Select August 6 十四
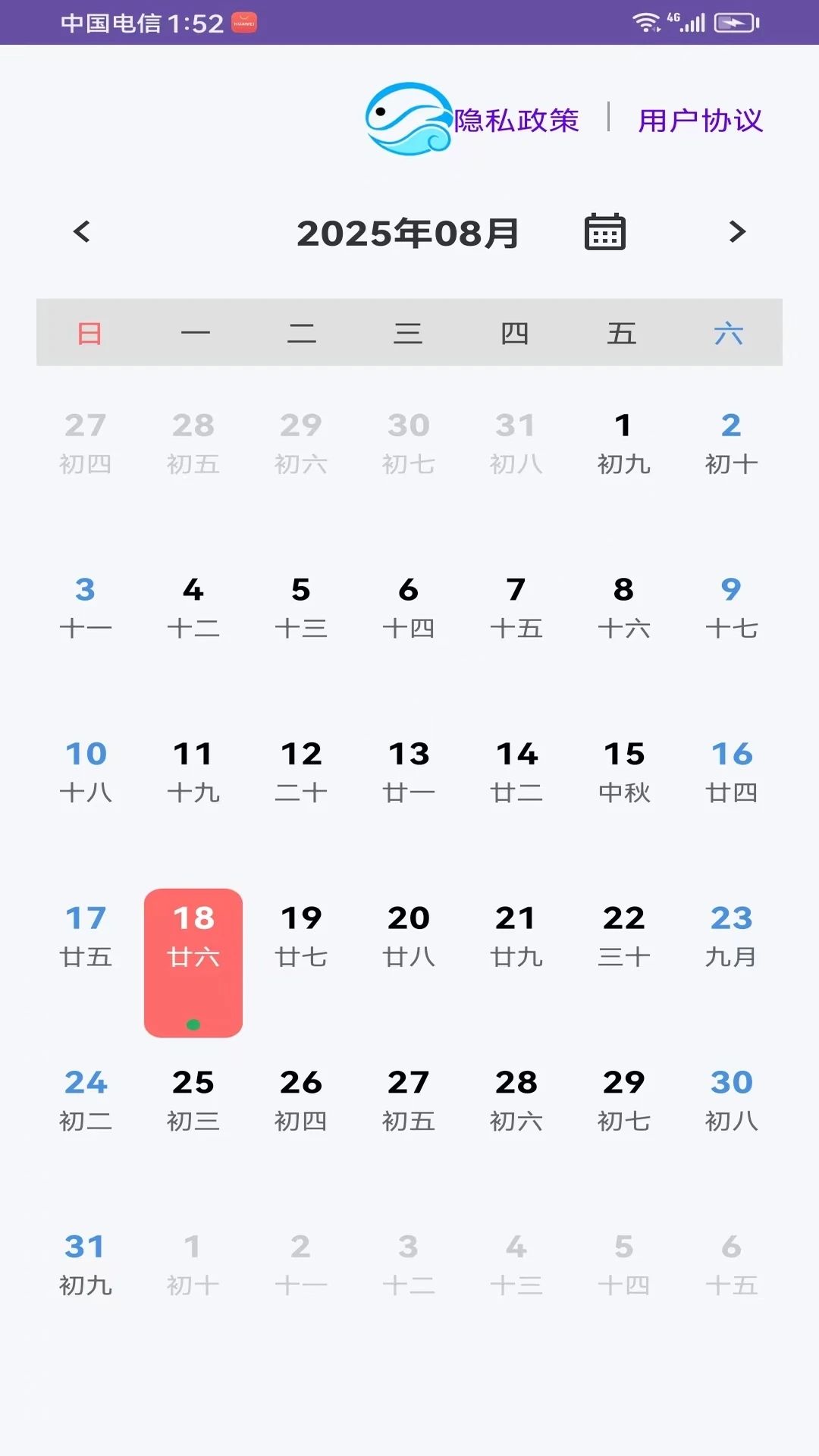819x1456 pixels. (x=409, y=608)
